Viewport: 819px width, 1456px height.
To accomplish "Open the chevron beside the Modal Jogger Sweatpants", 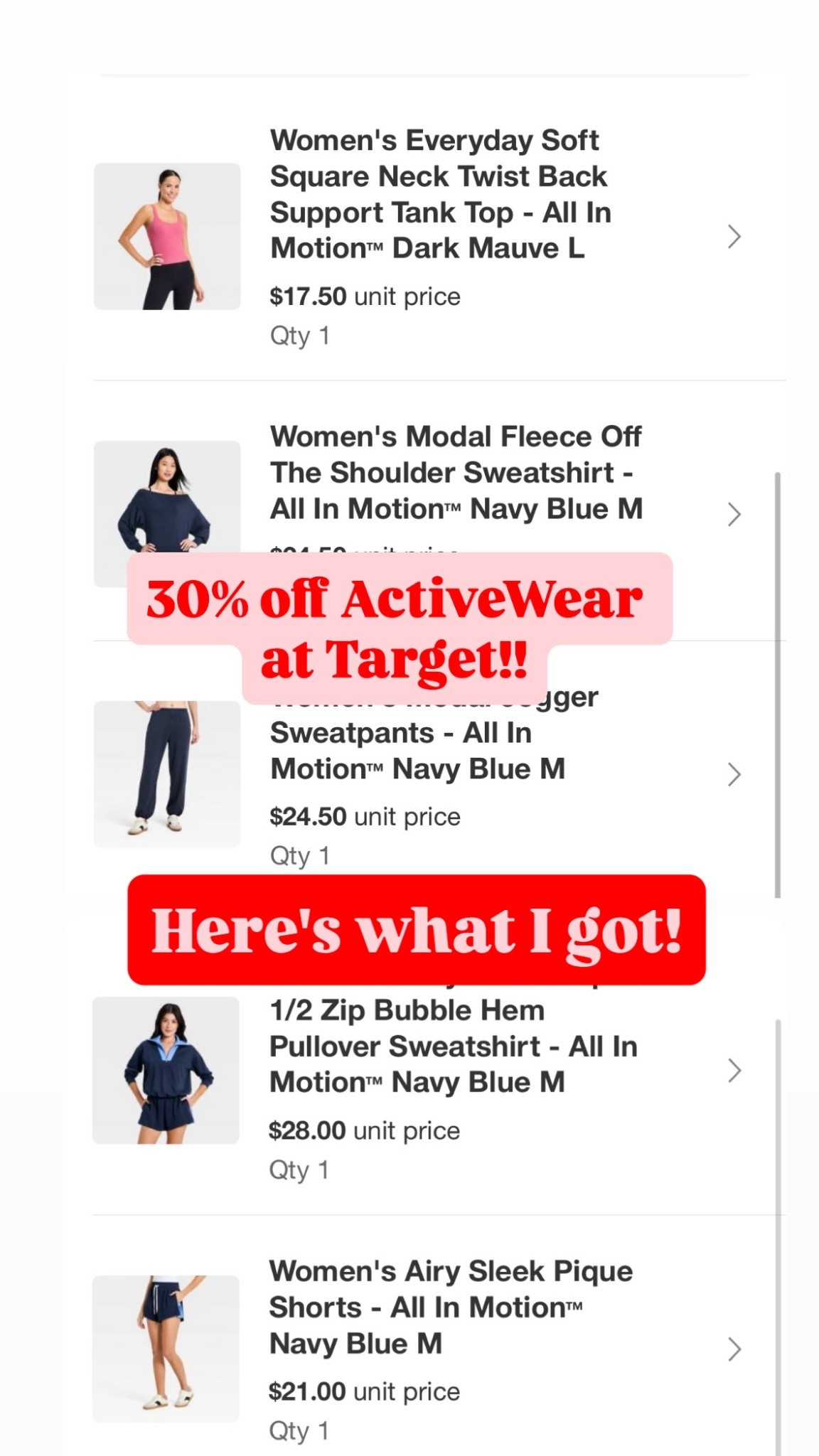I will (x=734, y=775).
